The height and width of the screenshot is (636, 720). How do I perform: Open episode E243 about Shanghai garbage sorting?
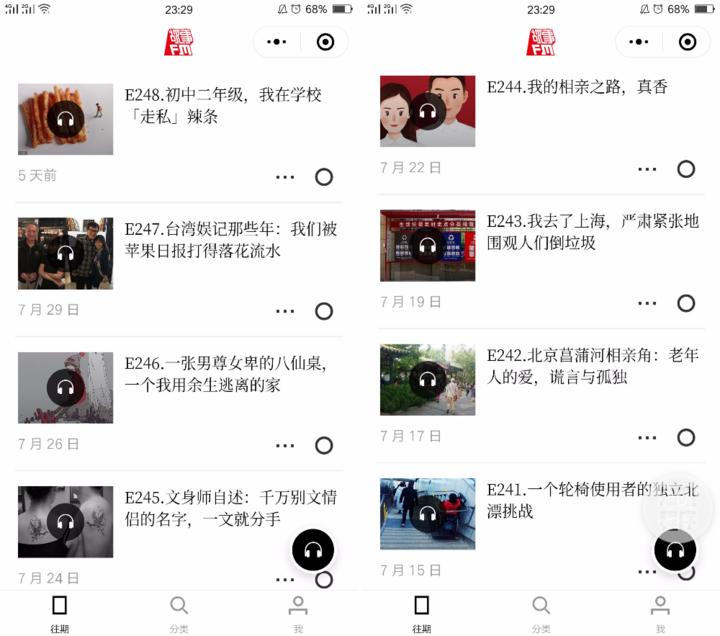(x=593, y=231)
